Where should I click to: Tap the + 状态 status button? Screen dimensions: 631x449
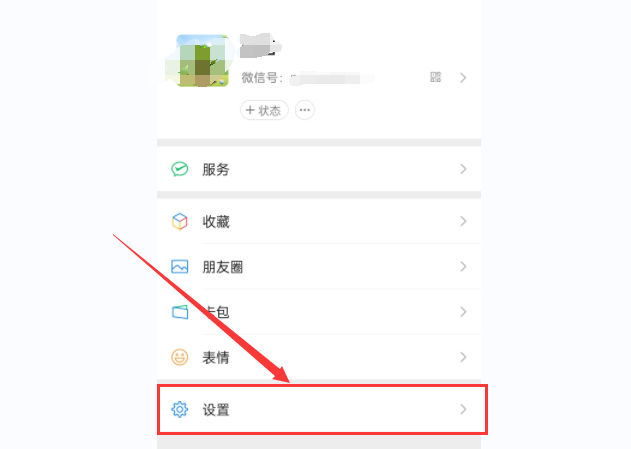[x=265, y=110]
